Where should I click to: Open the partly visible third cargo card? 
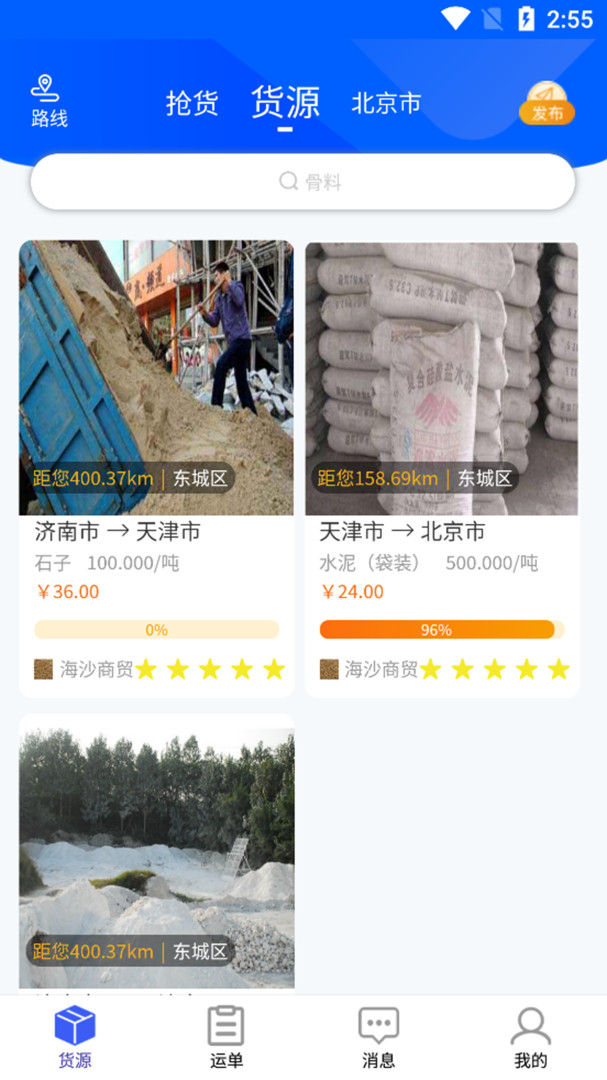click(x=156, y=854)
